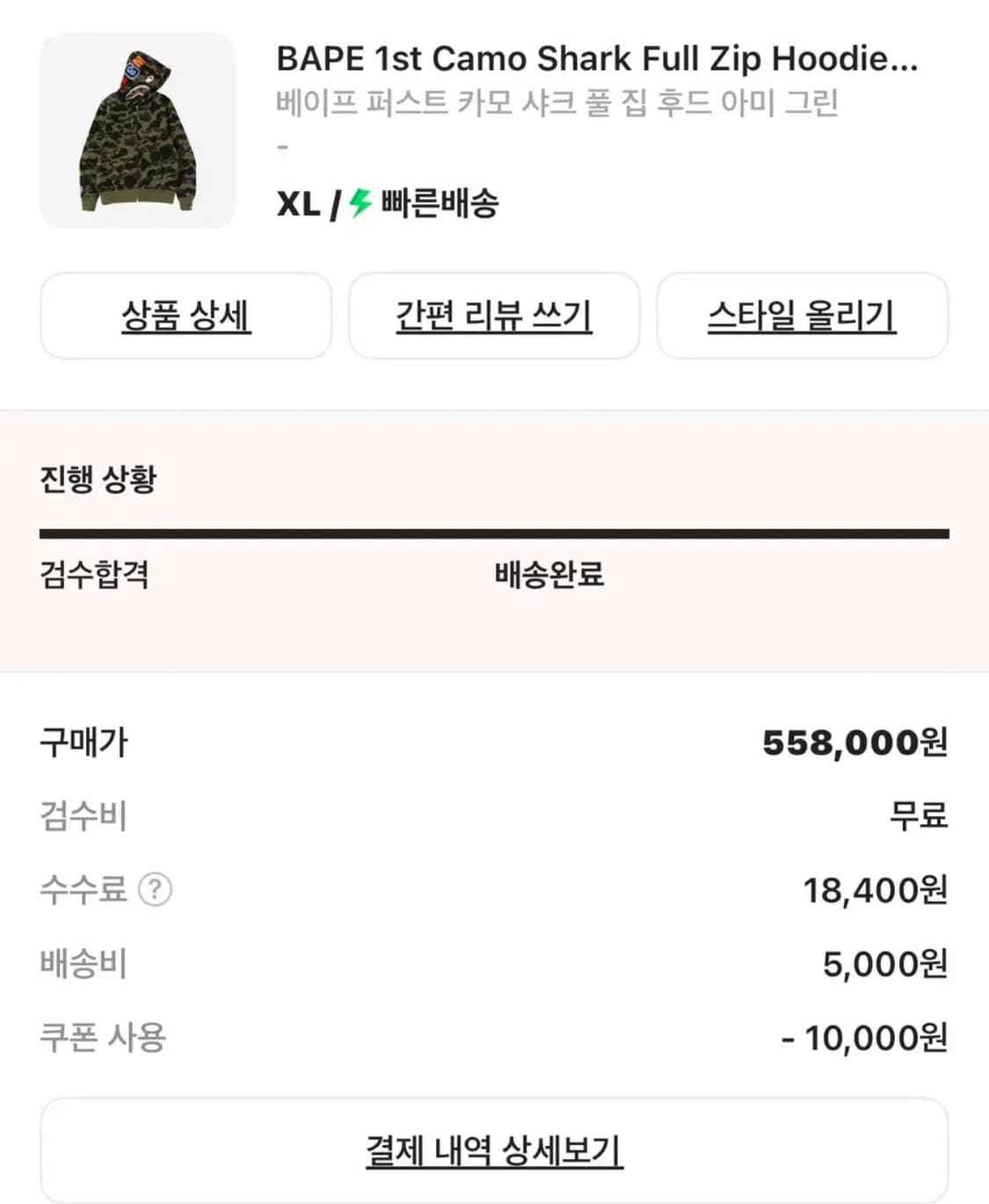Click the Korean product subtitle text
Viewport: 989px width, 1204px height.
557,103
